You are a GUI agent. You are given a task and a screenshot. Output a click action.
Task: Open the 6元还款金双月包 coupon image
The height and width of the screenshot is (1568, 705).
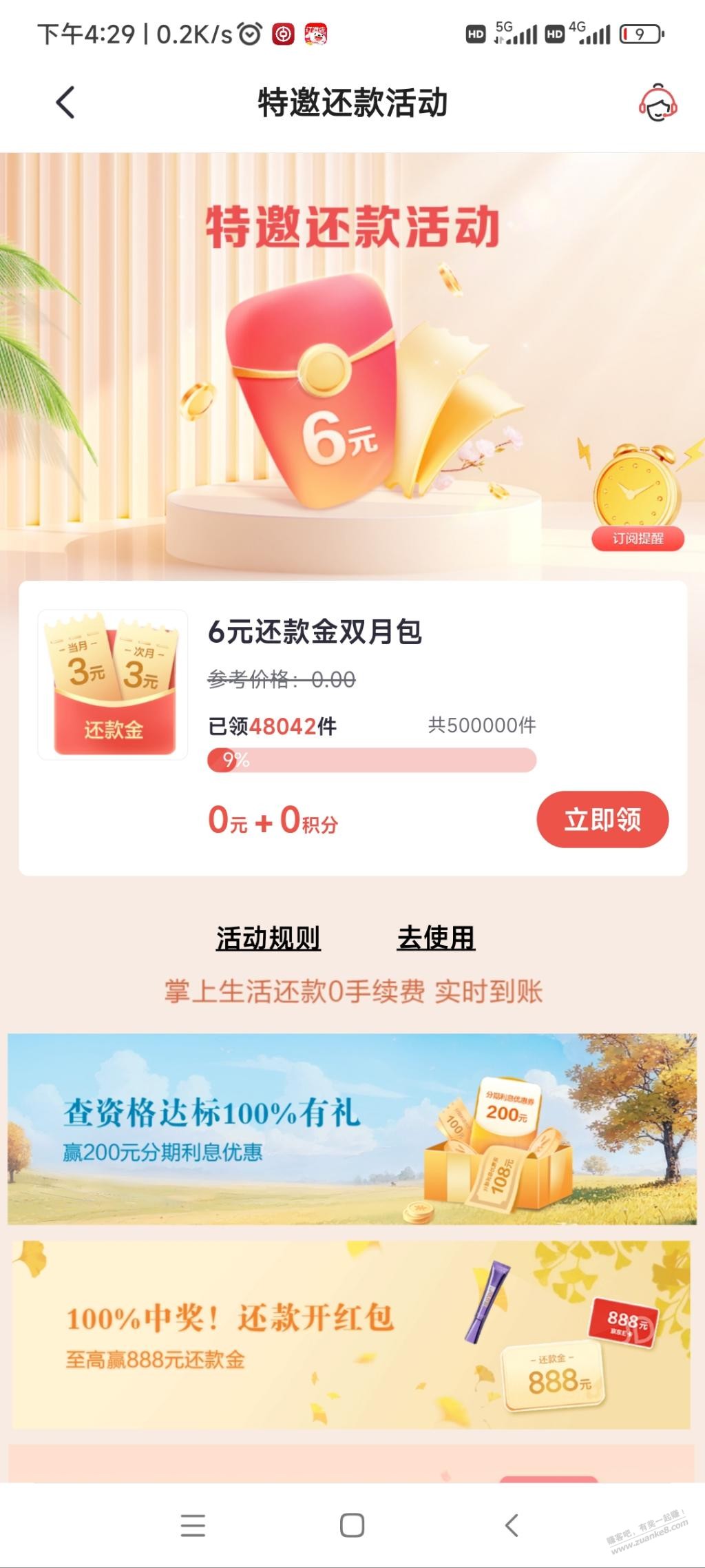(x=113, y=685)
